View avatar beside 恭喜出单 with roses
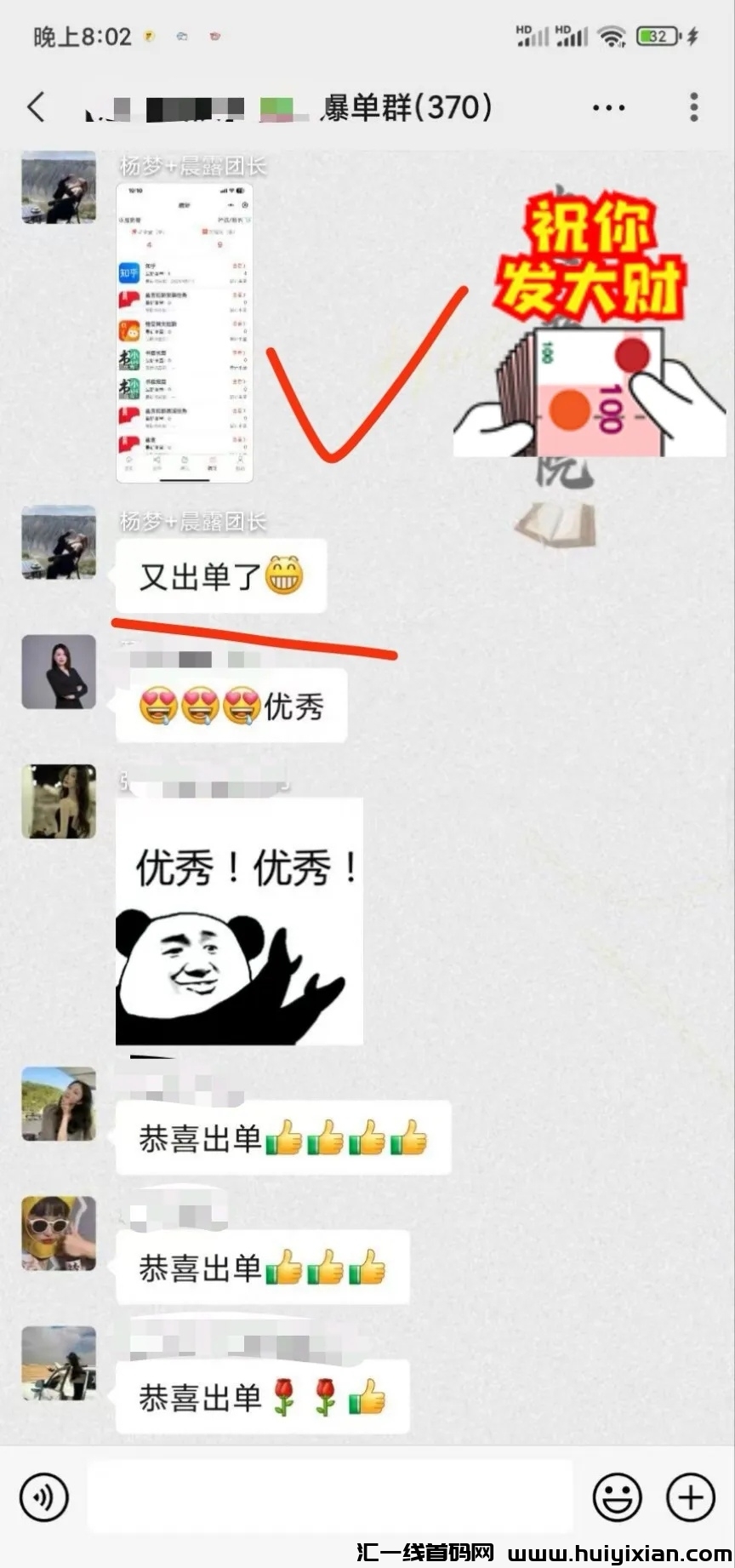Screen dimensions: 735x1568 59,1363
